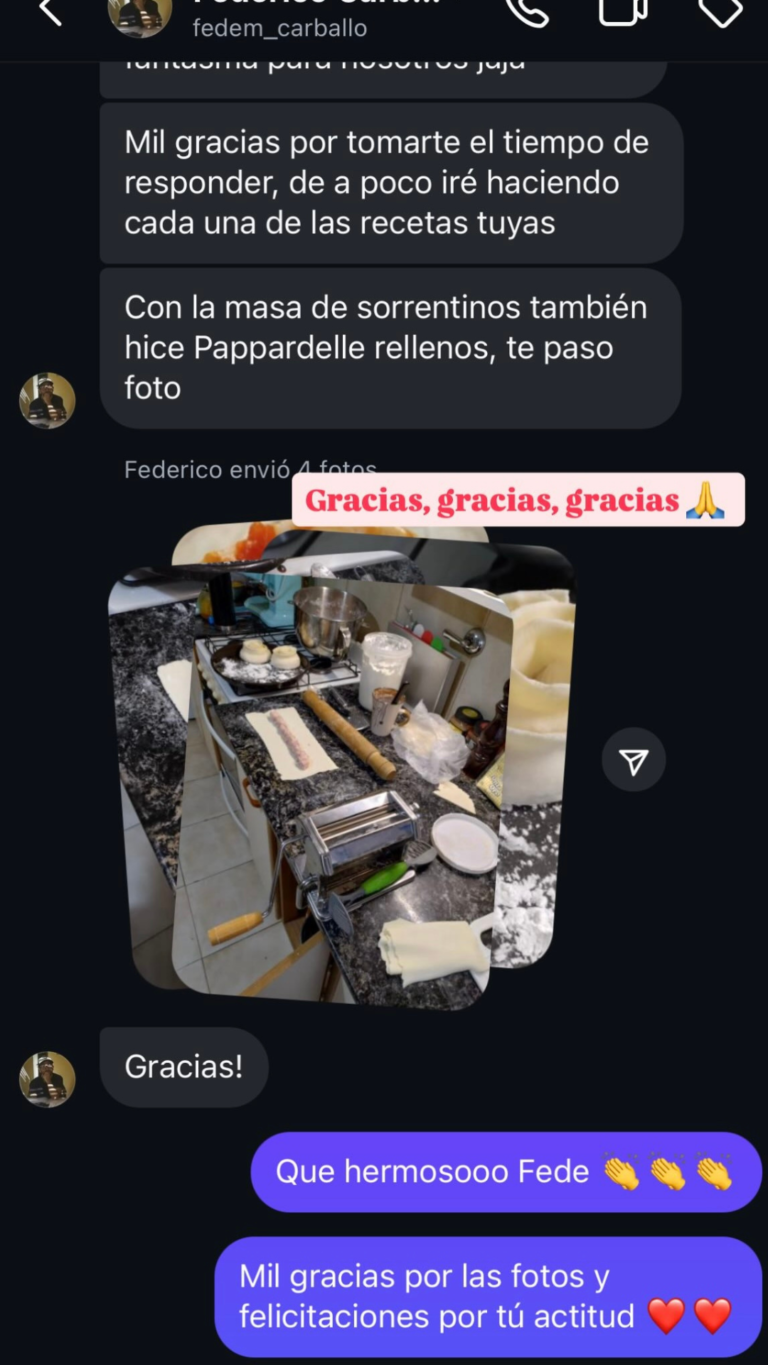Image resolution: width=768 pixels, height=1365 pixels.
Task: Select the 'Mil gracias por tomarte el tiempo' bubble
Action: point(388,182)
